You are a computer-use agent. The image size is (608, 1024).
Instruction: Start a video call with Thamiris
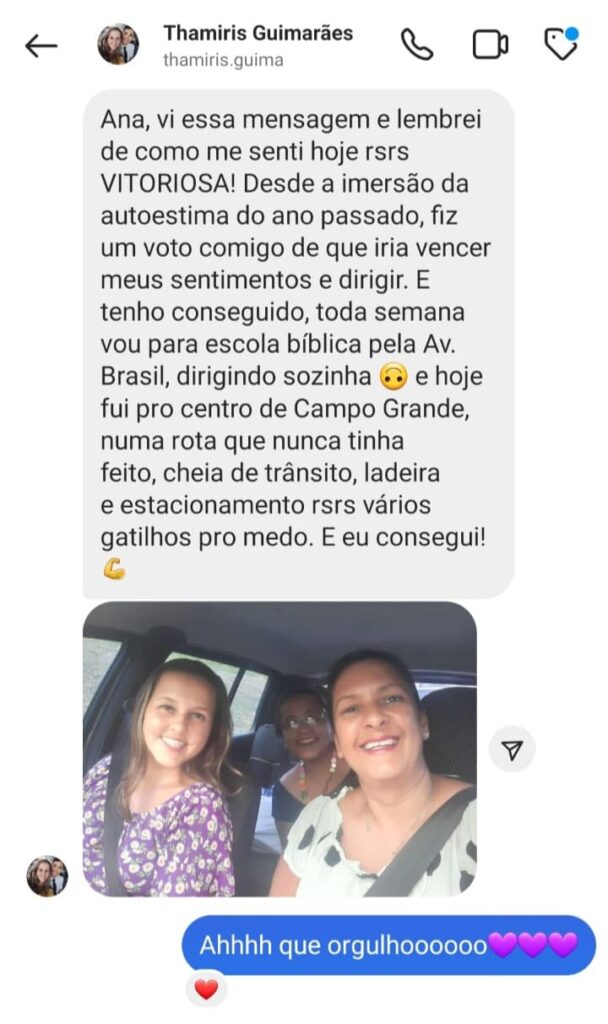click(490, 45)
